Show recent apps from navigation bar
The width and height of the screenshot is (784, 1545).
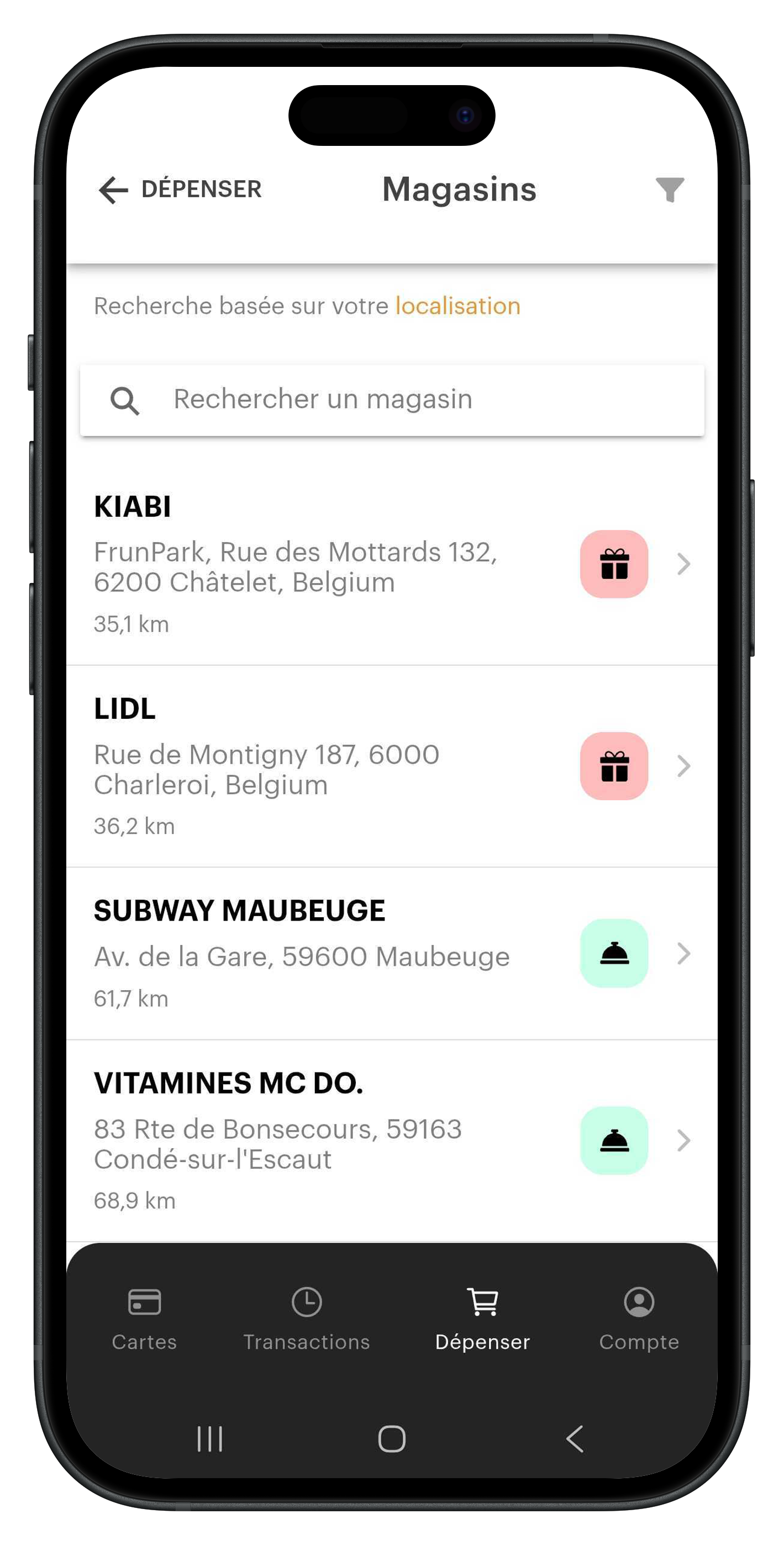click(x=210, y=1438)
